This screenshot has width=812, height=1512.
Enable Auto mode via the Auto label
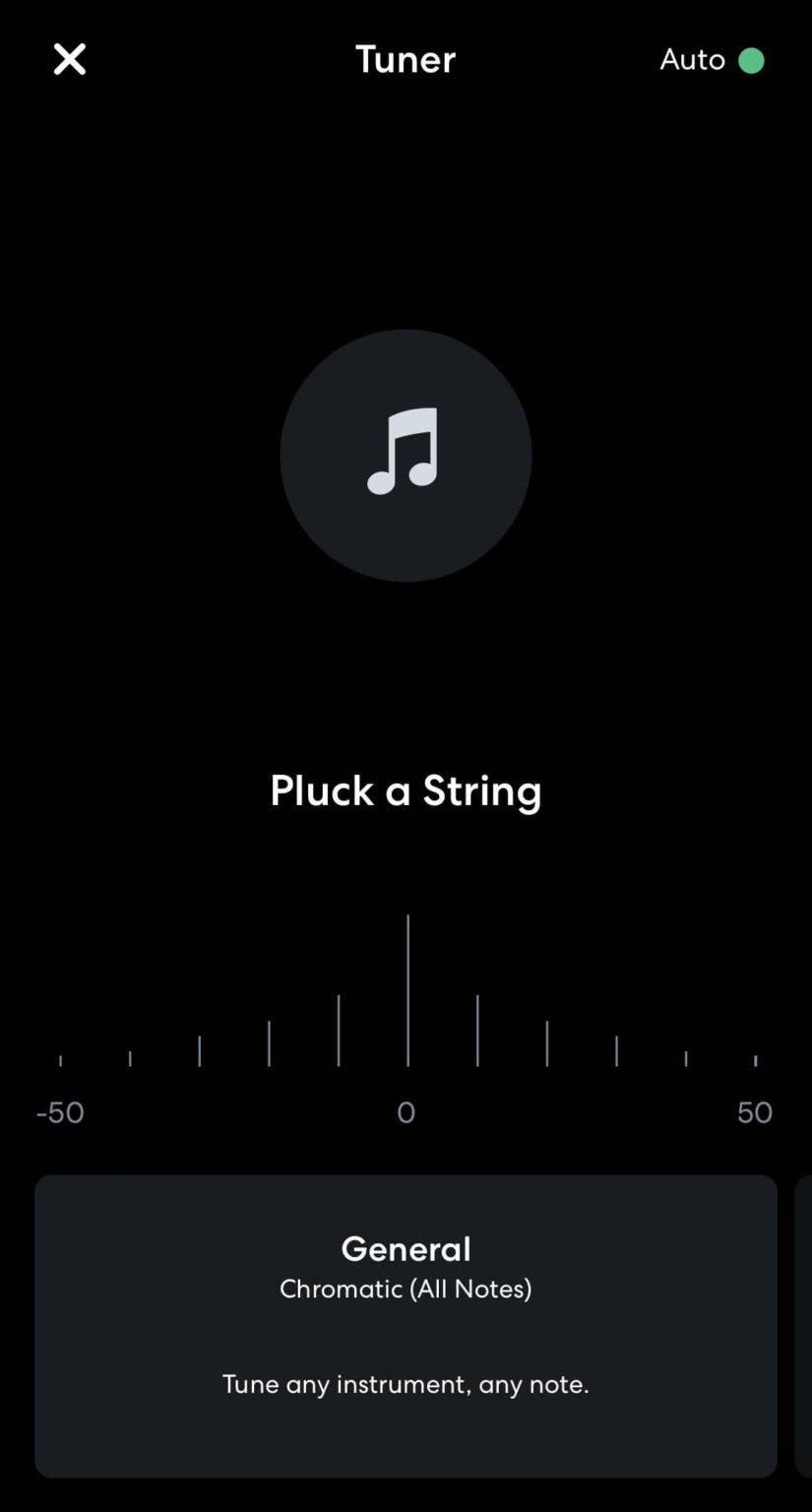pyautogui.click(x=691, y=60)
